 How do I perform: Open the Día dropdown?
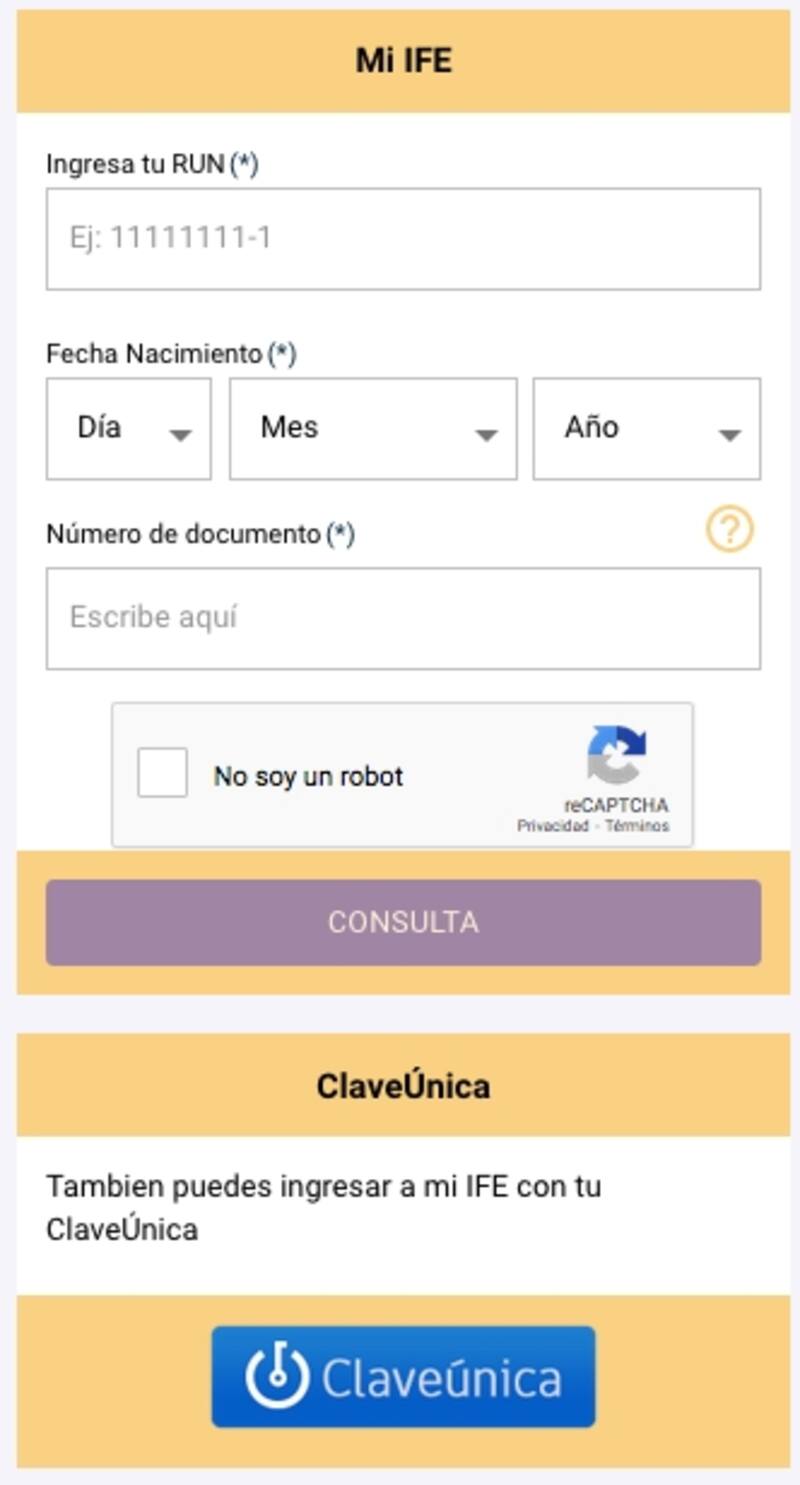tap(128, 429)
